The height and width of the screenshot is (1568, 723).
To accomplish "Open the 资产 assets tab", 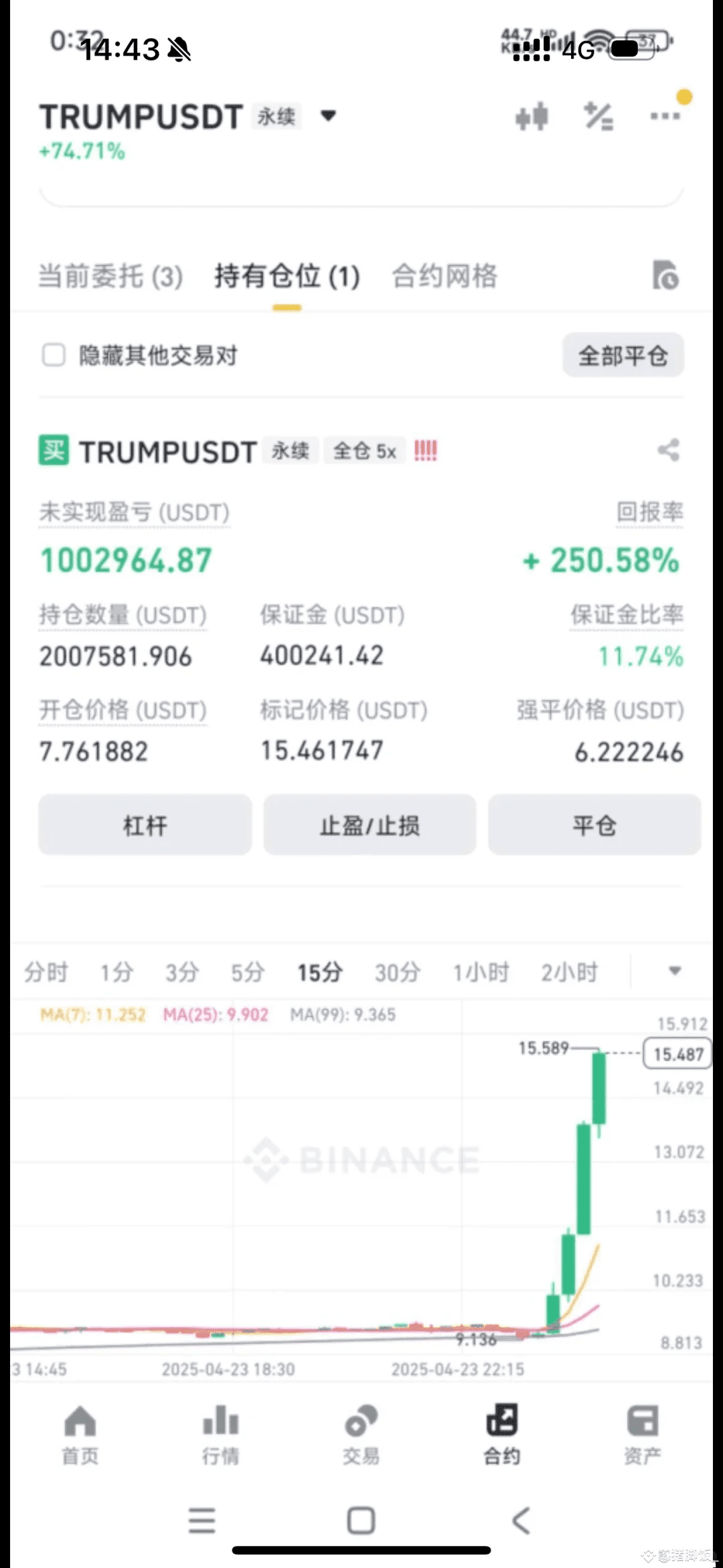I will tap(643, 1435).
